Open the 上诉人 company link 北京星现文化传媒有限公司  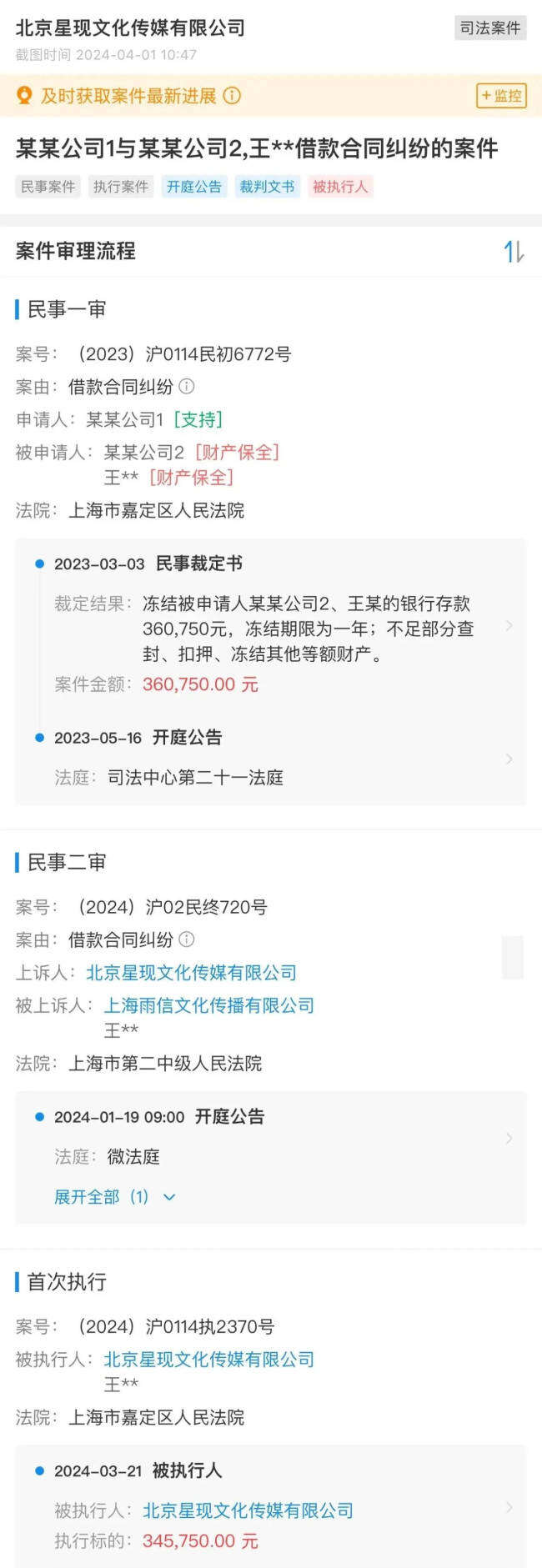[191, 973]
